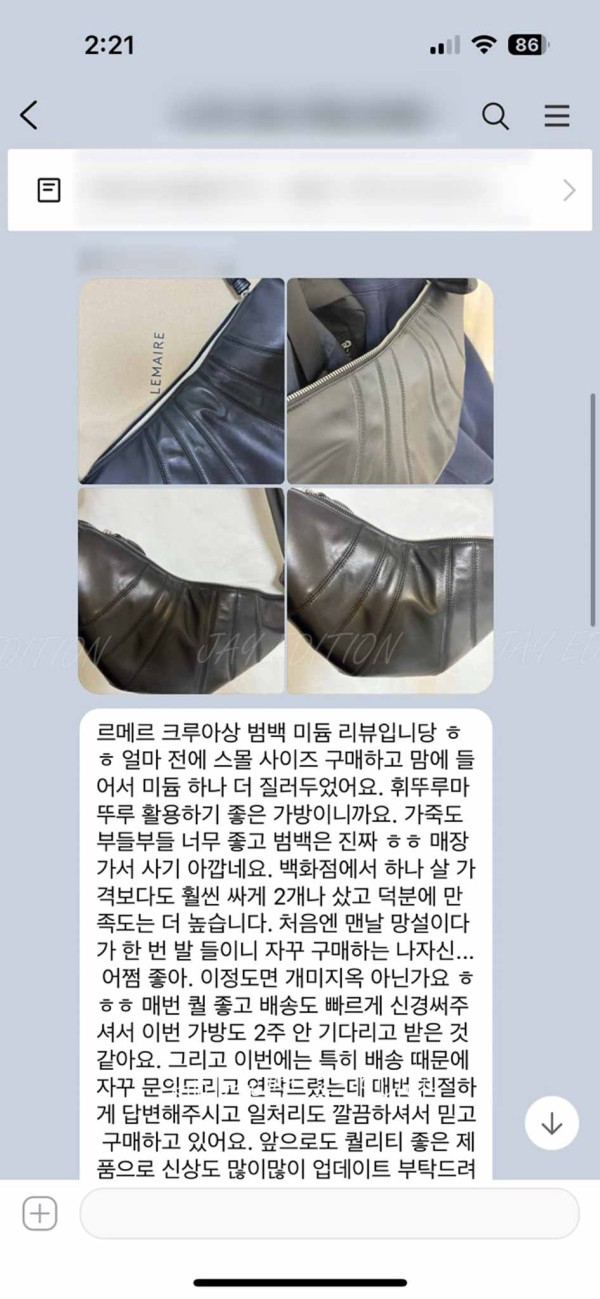
Task: Jump to the latest message
Action: [x=552, y=1123]
